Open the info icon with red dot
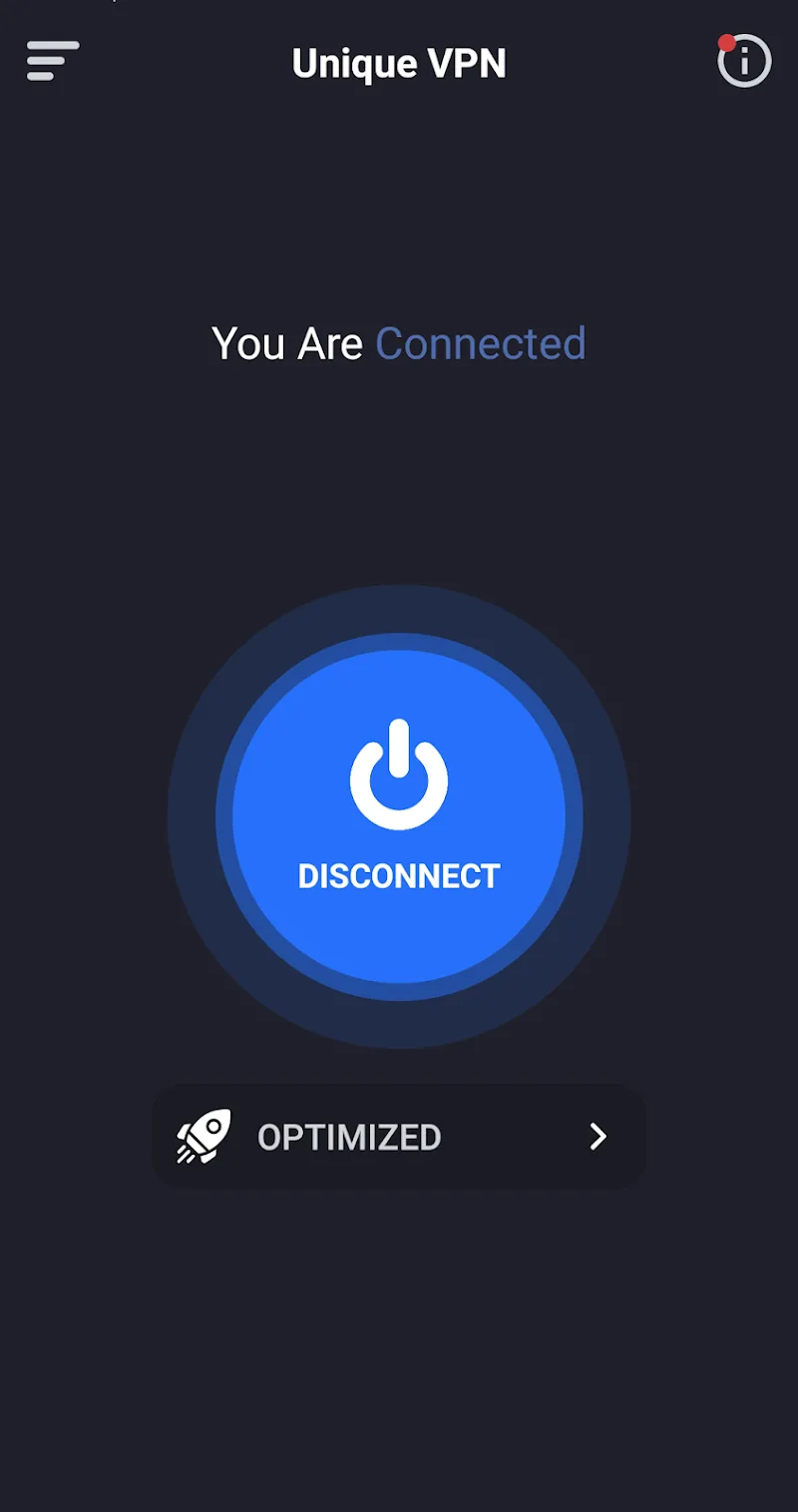798x1512 pixels. (x=744, y=61)
